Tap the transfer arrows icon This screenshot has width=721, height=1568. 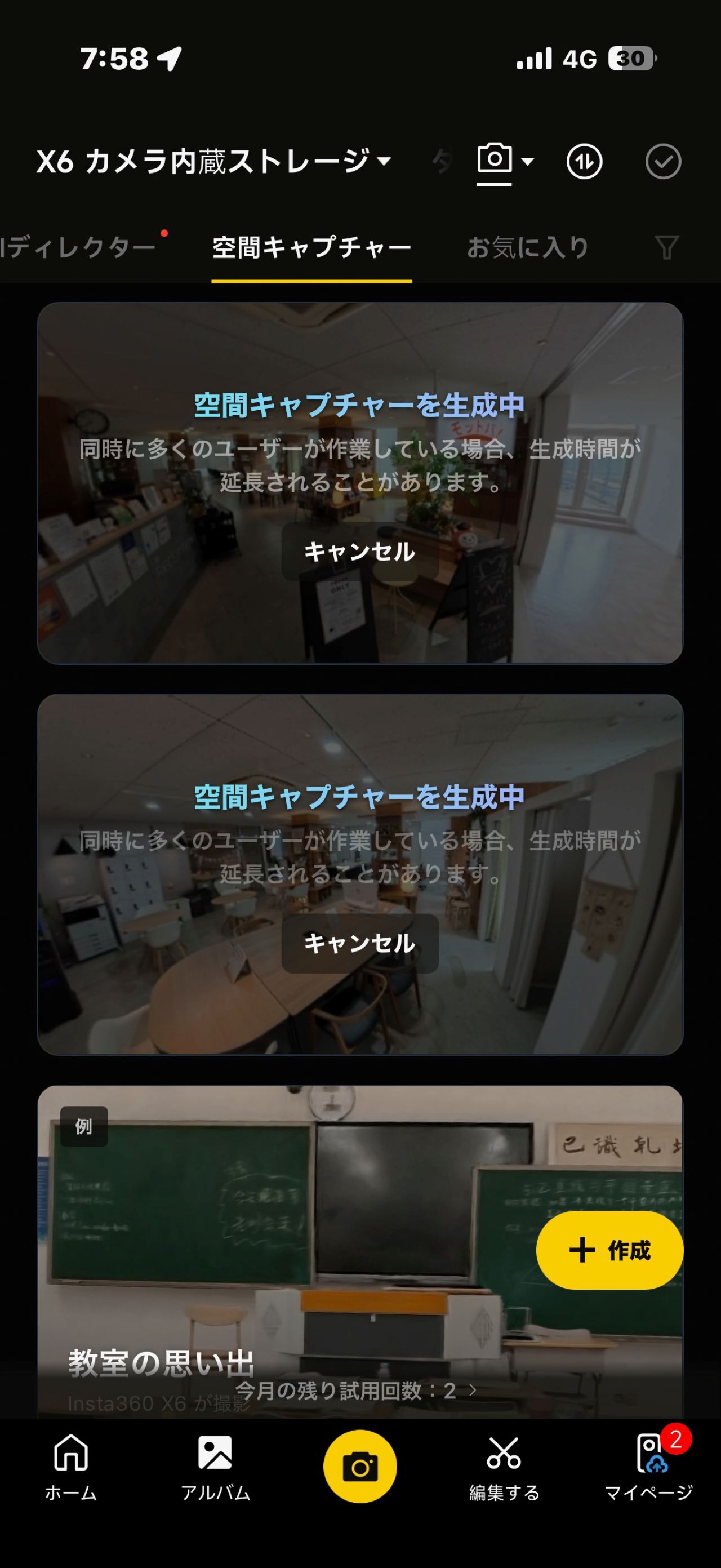(584, 162)
